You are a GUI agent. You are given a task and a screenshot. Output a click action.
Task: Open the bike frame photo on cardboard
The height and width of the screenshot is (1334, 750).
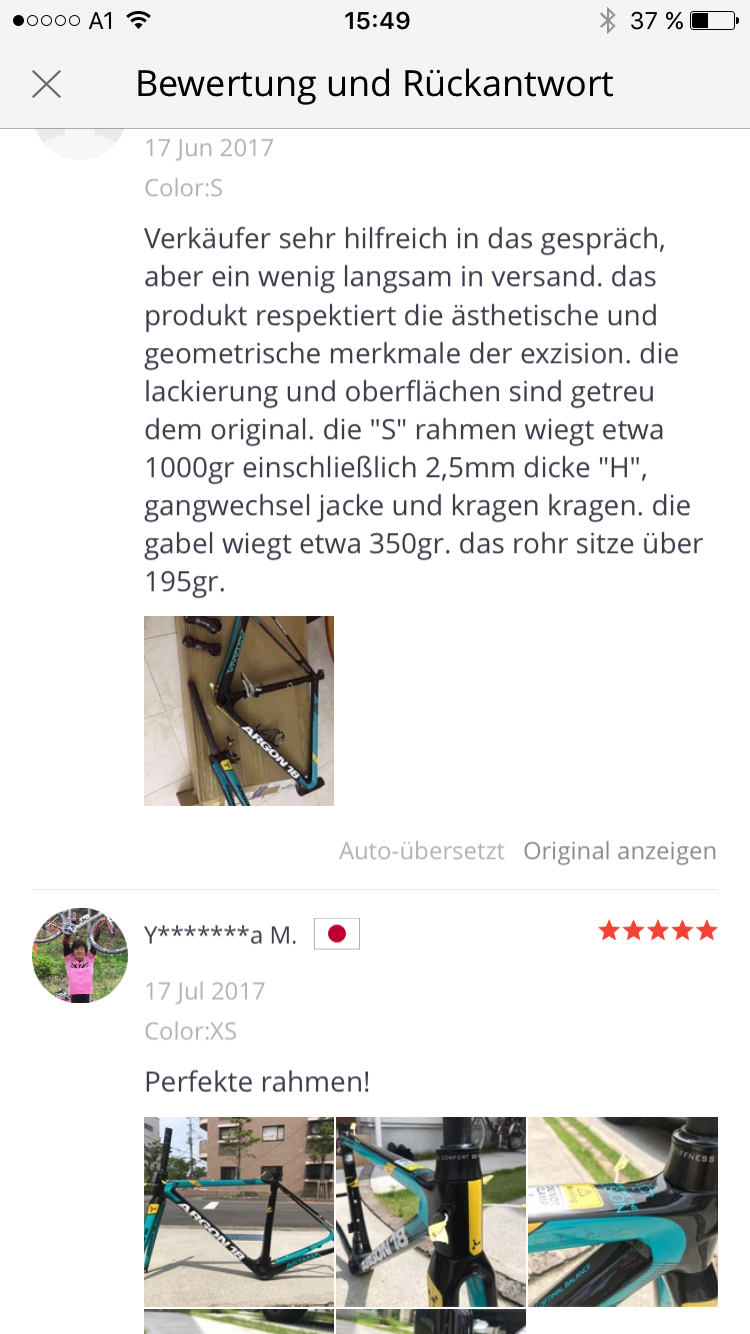(239, 711)
